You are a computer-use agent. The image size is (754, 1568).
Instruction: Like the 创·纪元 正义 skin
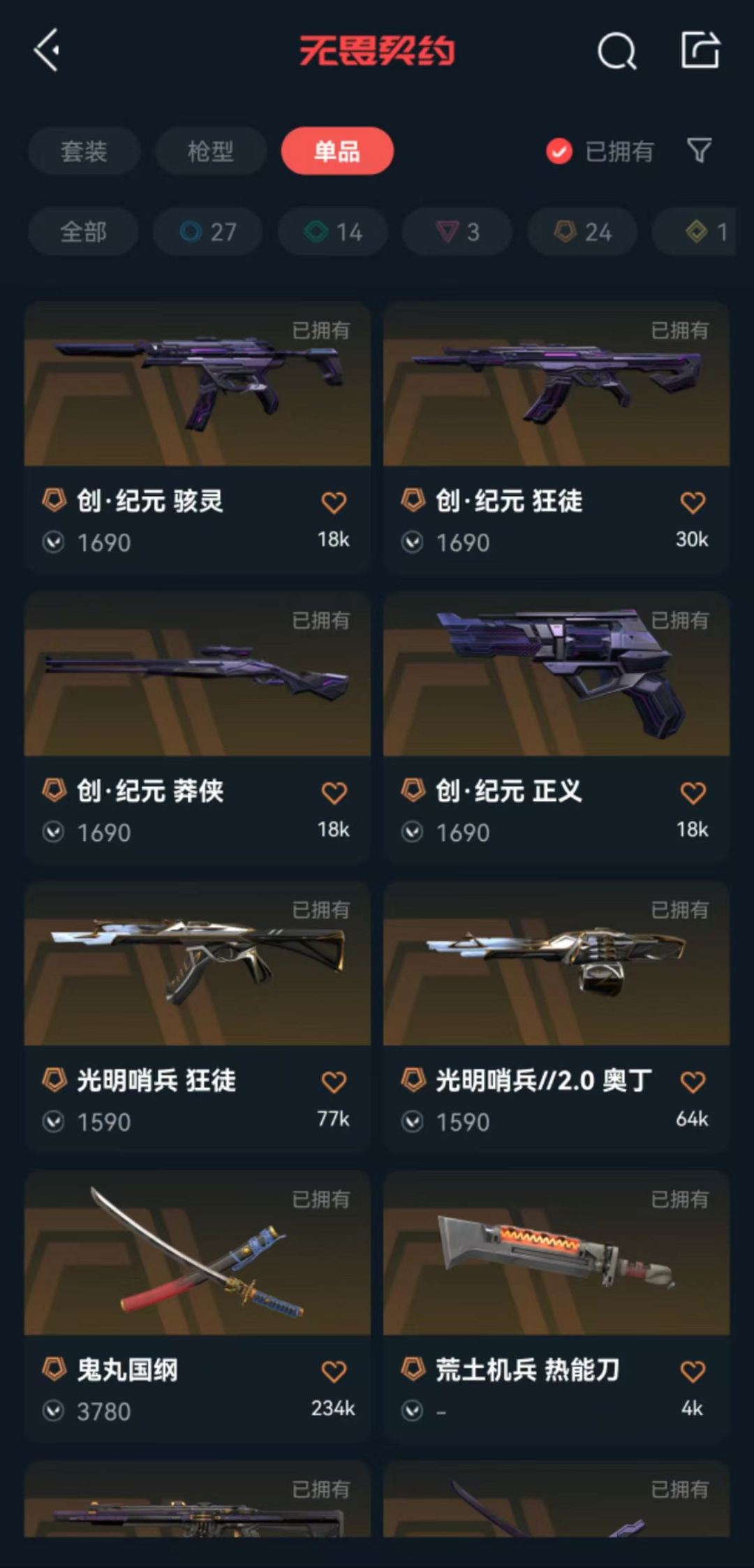pos(693,792)
